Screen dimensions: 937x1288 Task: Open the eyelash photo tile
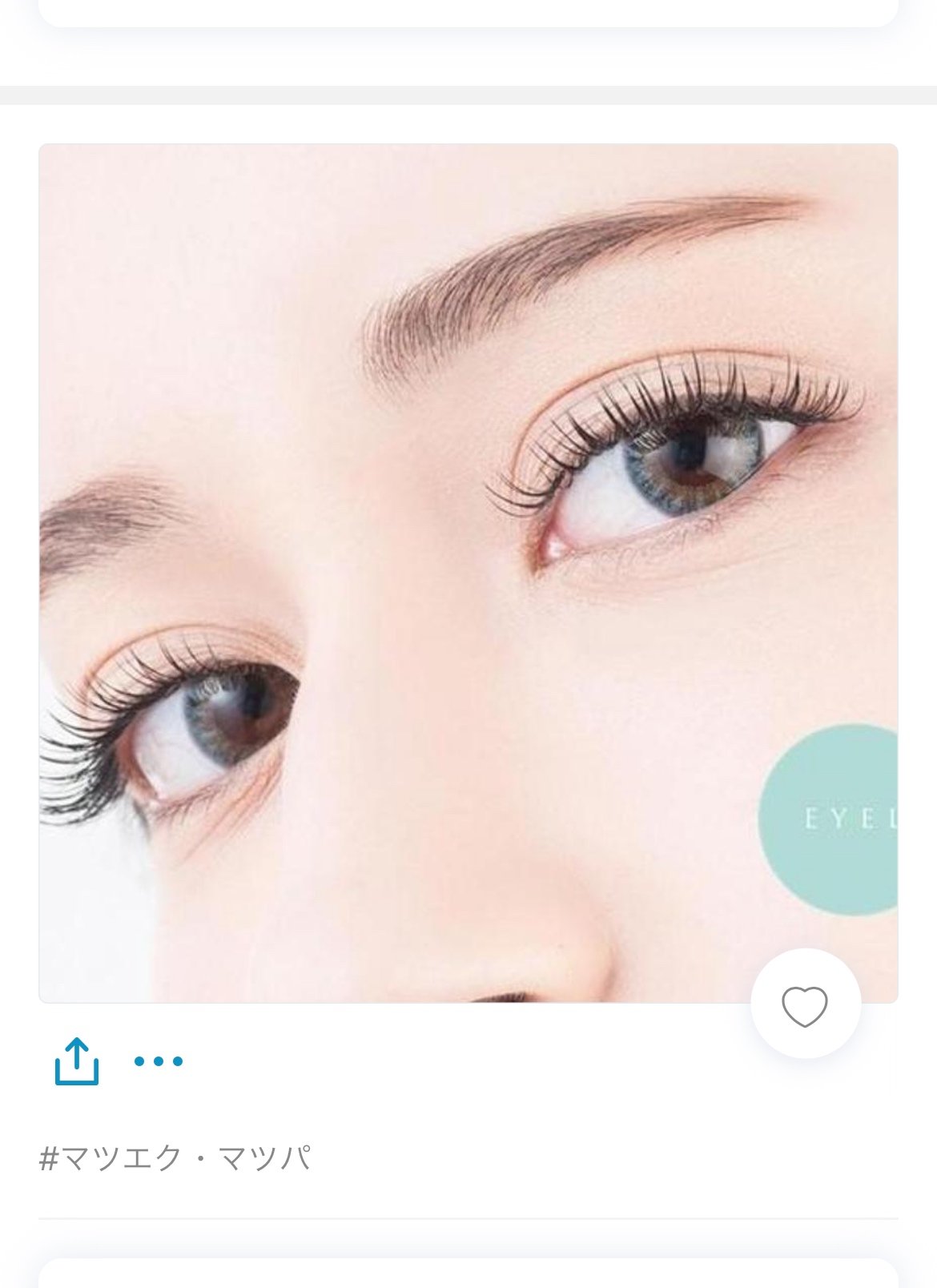pos(468,573)
